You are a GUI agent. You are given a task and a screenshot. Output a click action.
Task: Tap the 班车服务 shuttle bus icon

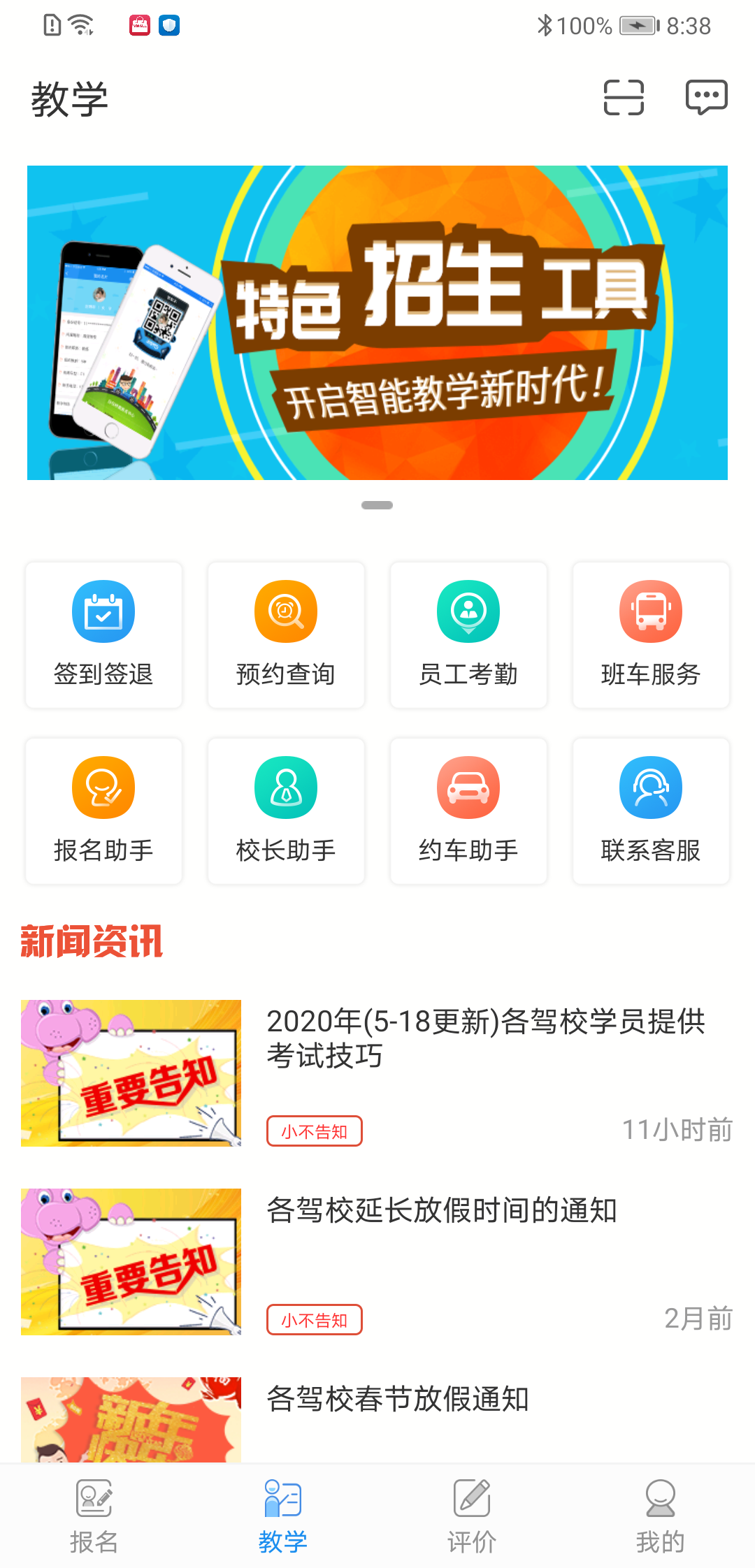[650, 634]
